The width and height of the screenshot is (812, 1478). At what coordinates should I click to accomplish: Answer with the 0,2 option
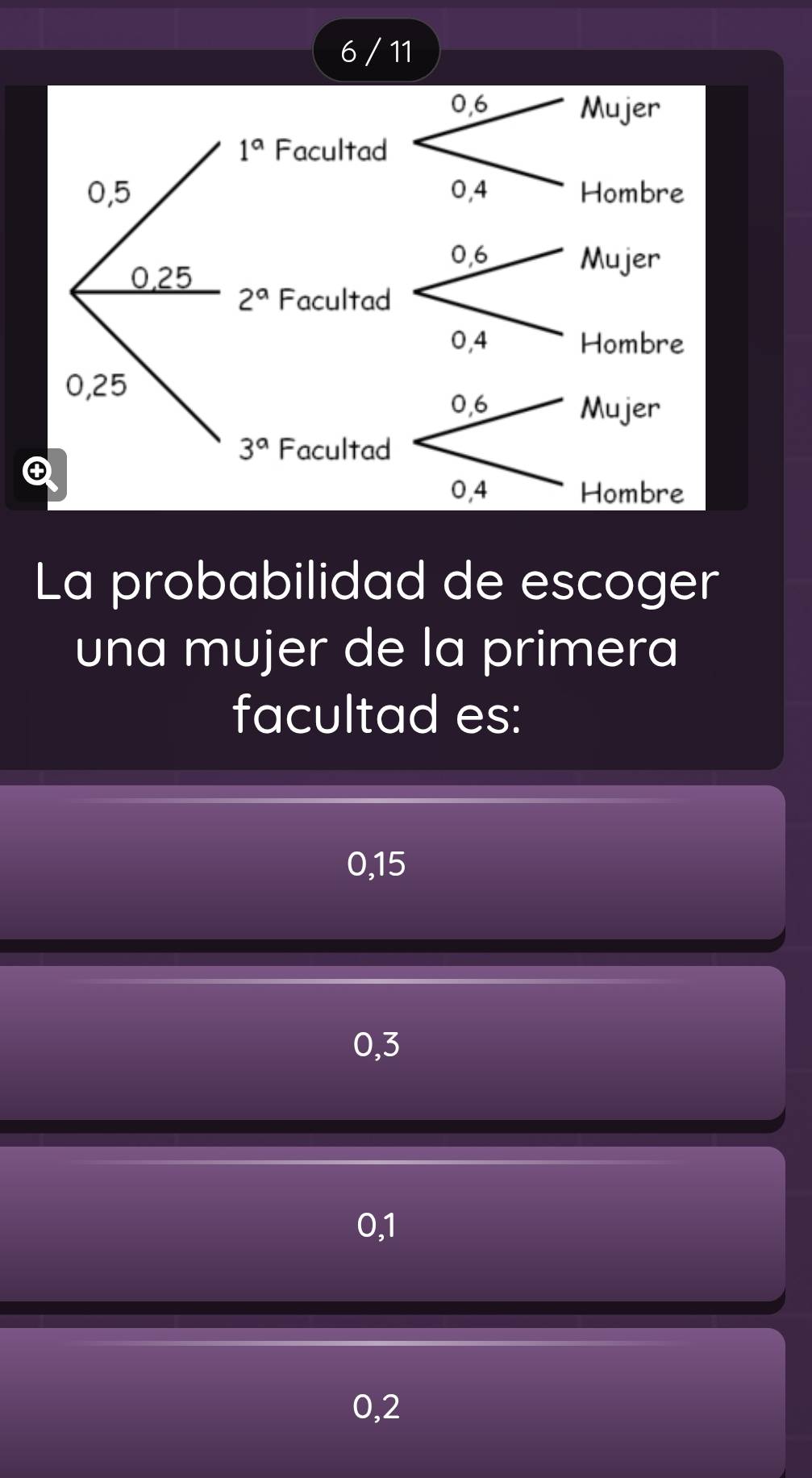(x=392, y=1405)
